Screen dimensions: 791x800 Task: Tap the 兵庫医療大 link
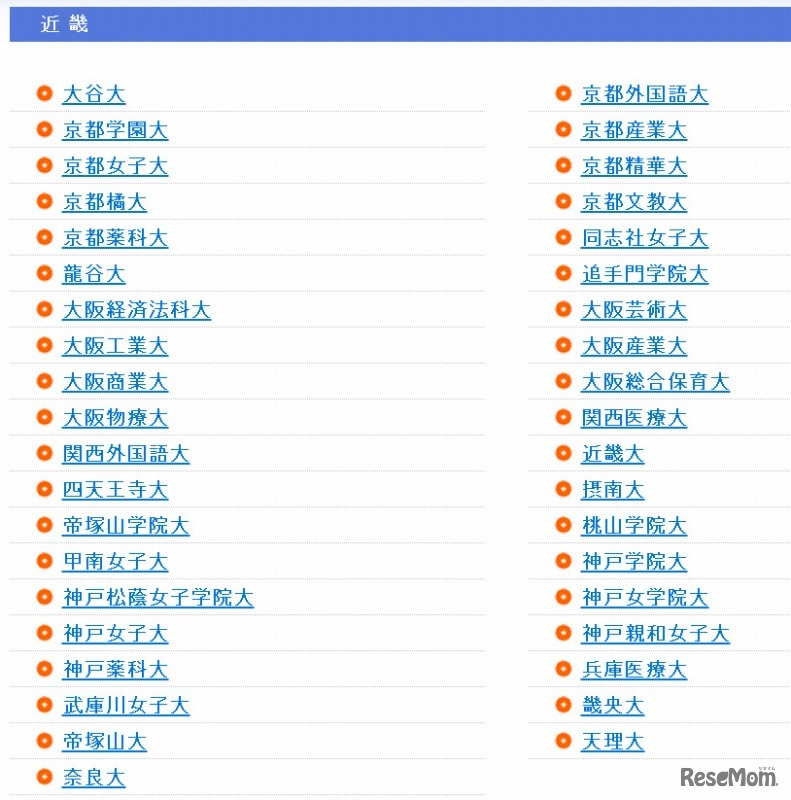pos(634,670)
